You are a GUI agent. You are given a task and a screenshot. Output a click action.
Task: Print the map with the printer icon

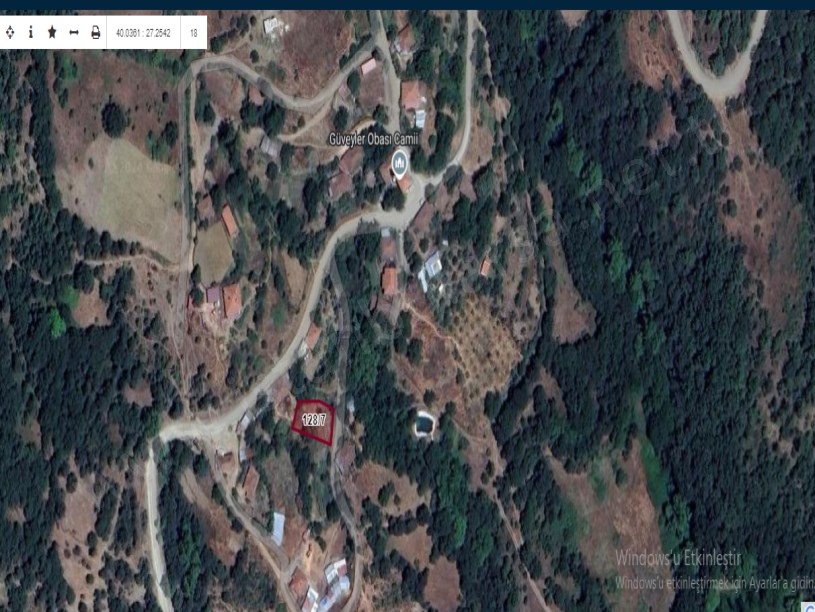[x=96, y=32]
